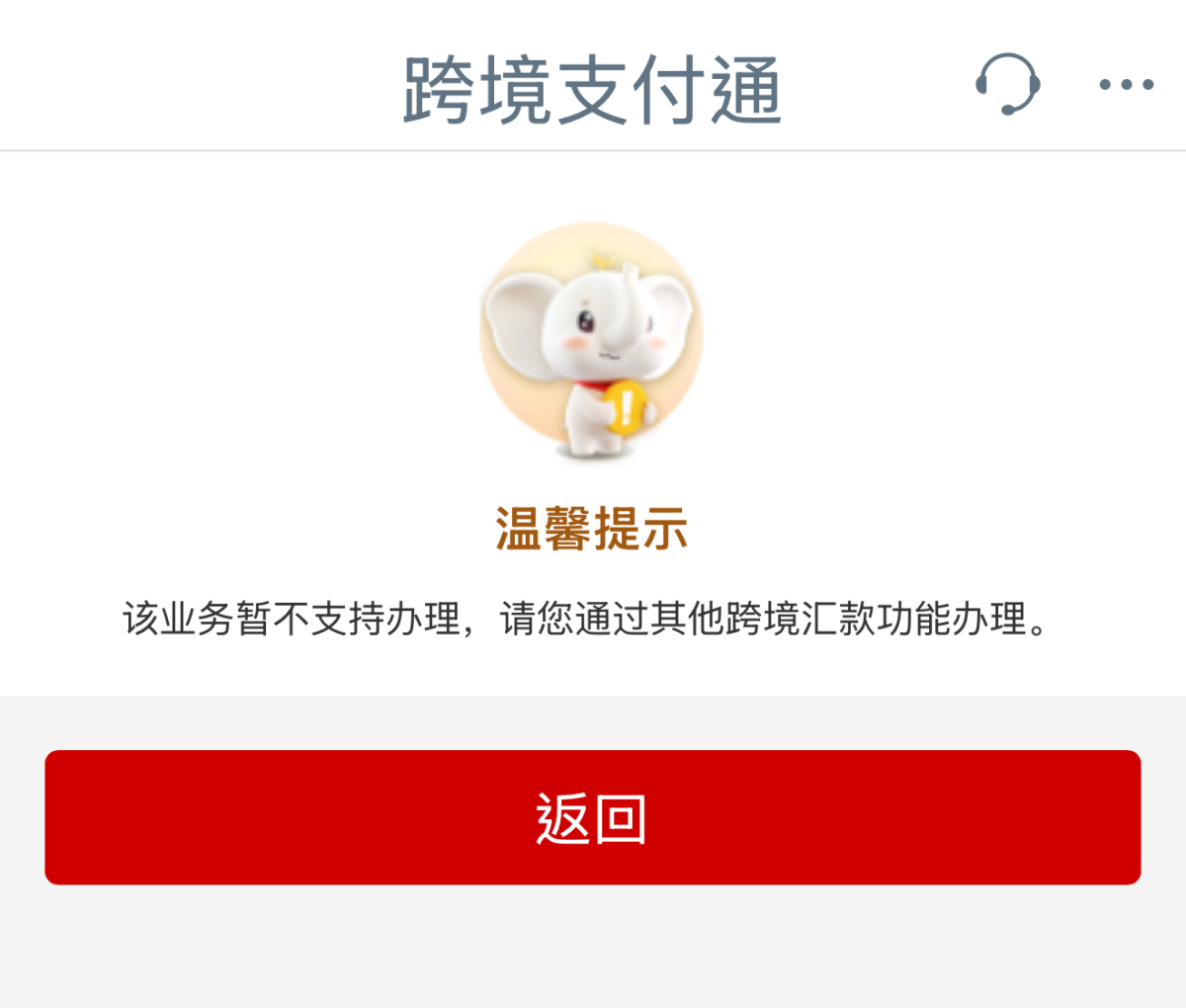Open the three-dot overflow menu
Image resolution: width=1186 pixels, height=1008 pixels.
click(x=1127, y=85)
